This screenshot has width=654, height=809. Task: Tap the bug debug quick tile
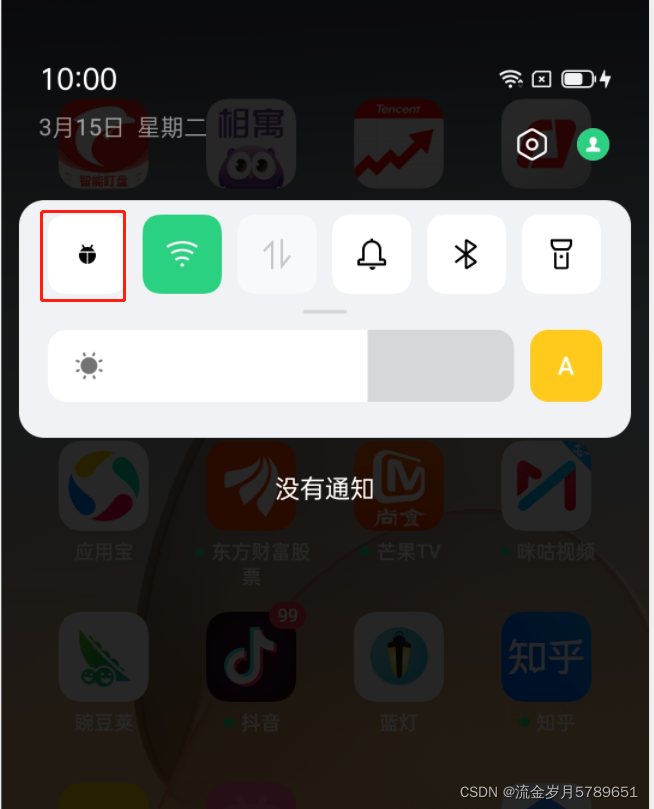coord(88,255)
